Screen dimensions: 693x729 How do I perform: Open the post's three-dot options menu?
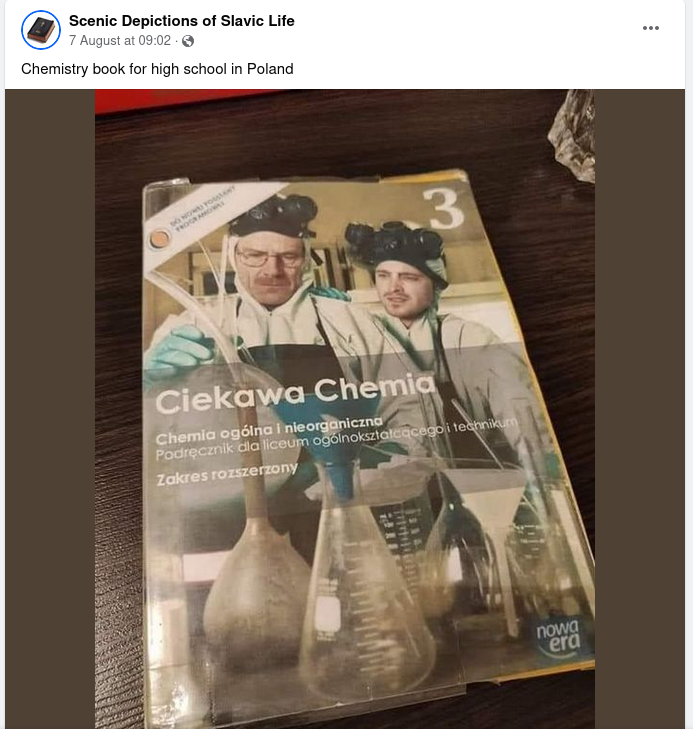tap(651, 28)
